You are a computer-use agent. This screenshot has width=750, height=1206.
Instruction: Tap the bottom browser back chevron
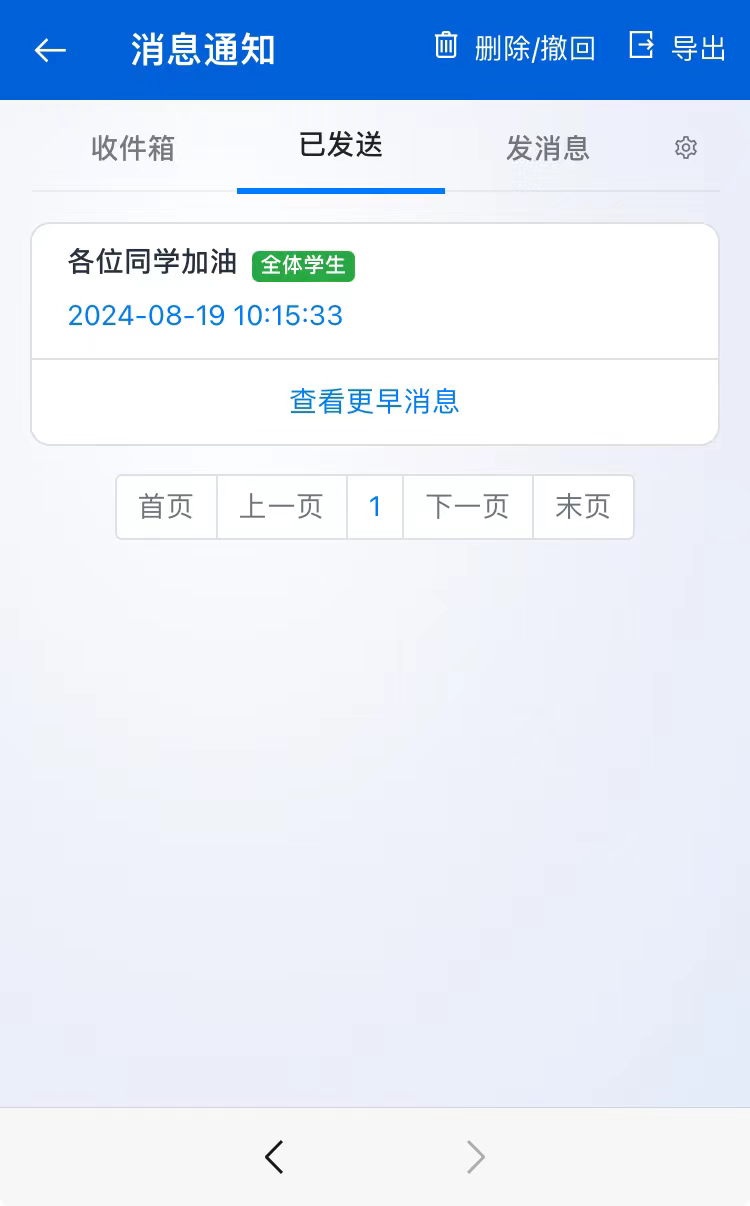pyautogui.click(x=274, y=1157)
